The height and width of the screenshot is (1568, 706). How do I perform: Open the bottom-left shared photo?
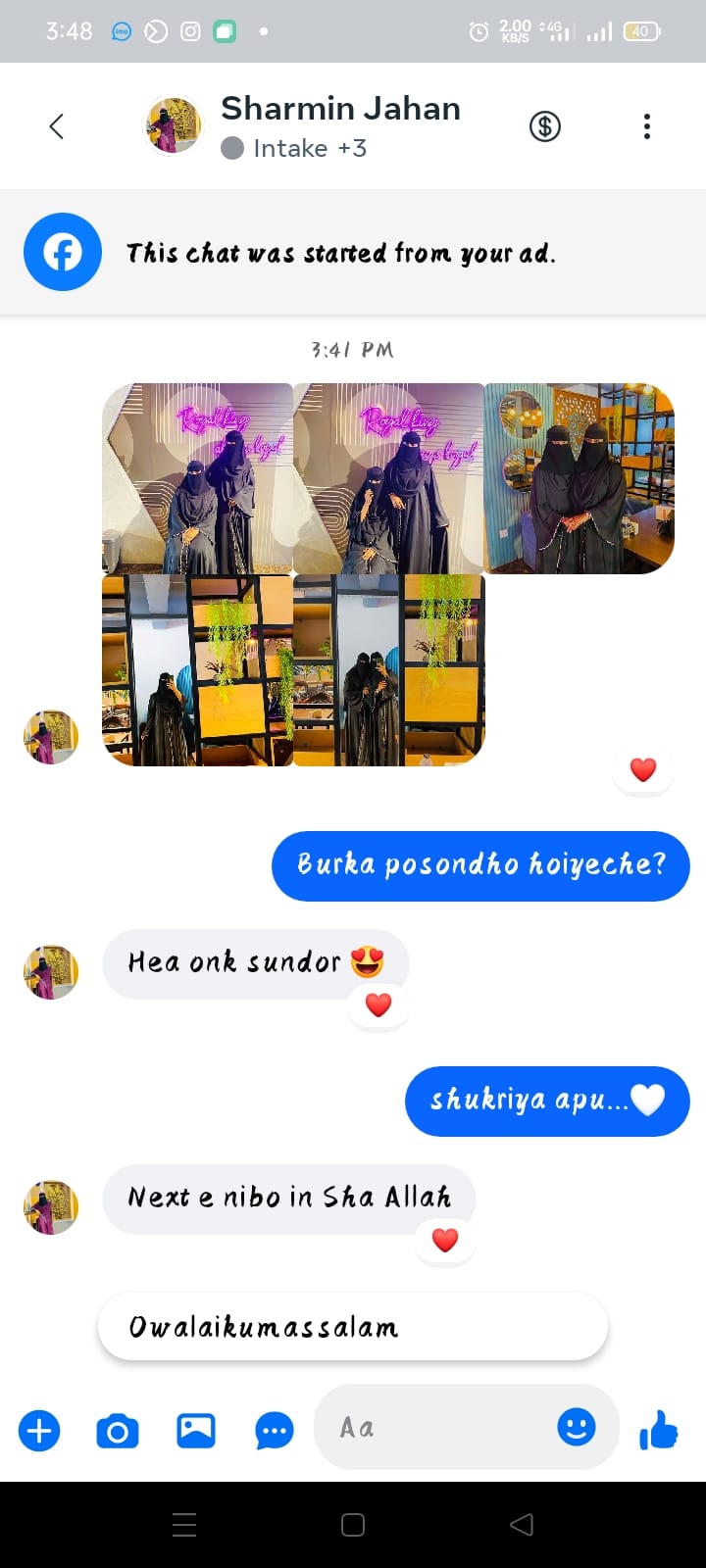click(197, 670)
